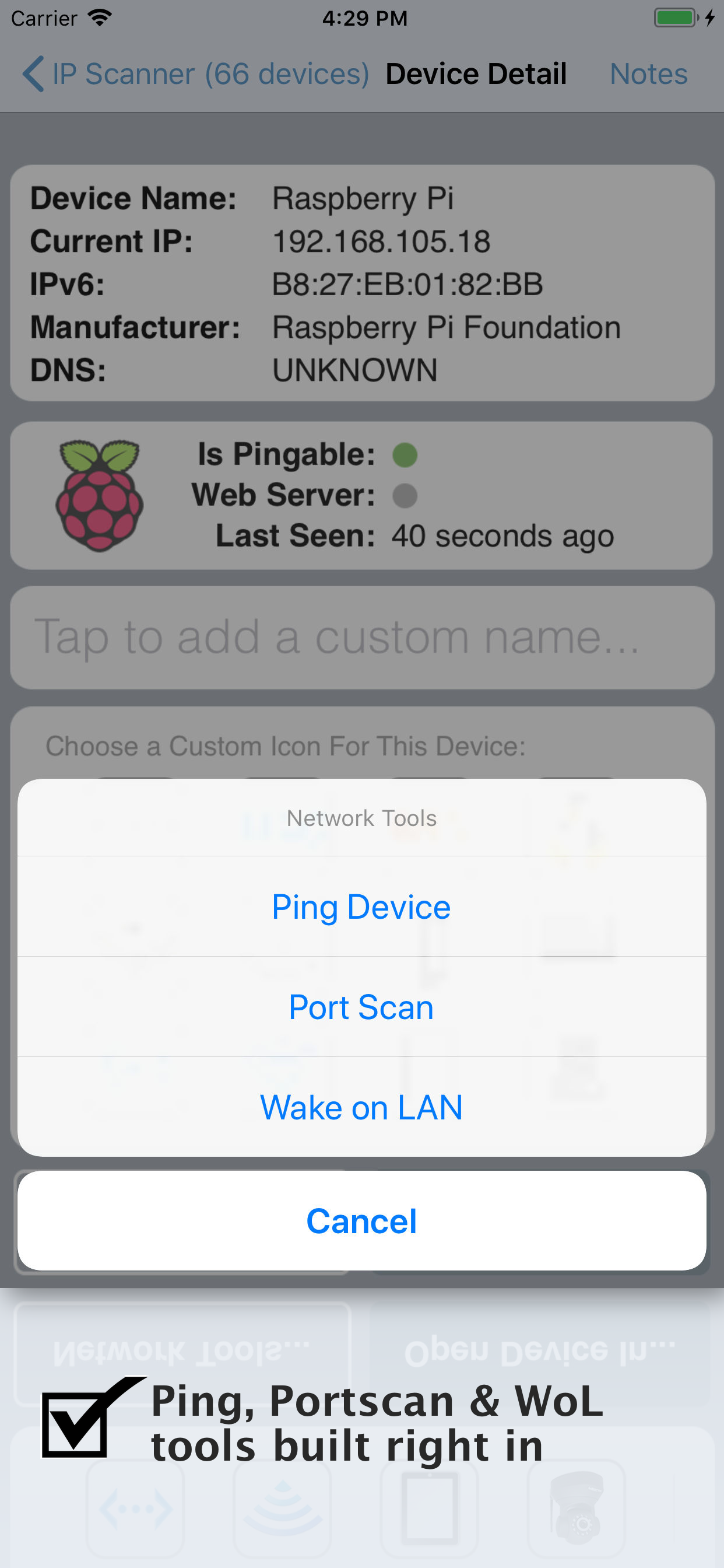Pick the tablet custom device icon
The height and width of the screenshot is (1568, 724).
pyautogui.click(x=429, y=1515)
